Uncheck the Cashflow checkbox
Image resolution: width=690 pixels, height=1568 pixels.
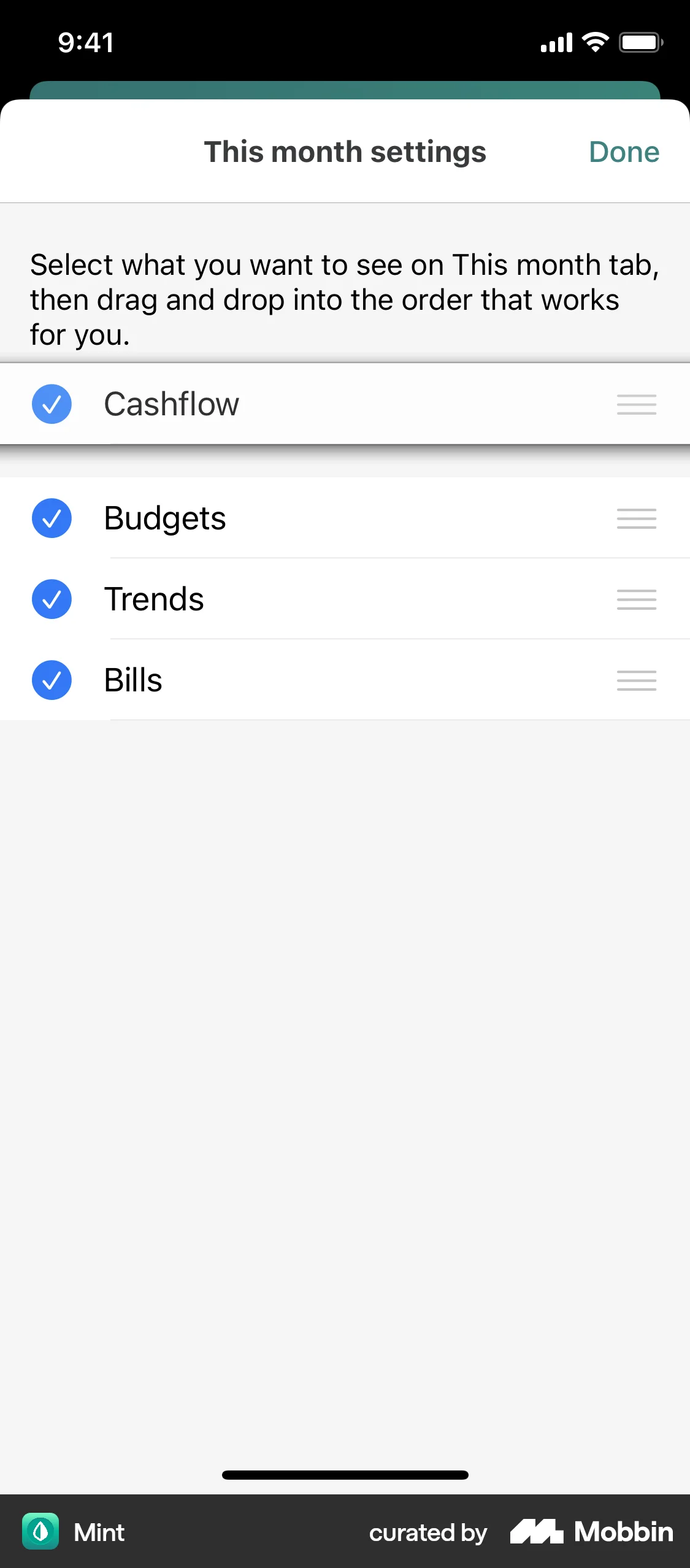(52, 404)
